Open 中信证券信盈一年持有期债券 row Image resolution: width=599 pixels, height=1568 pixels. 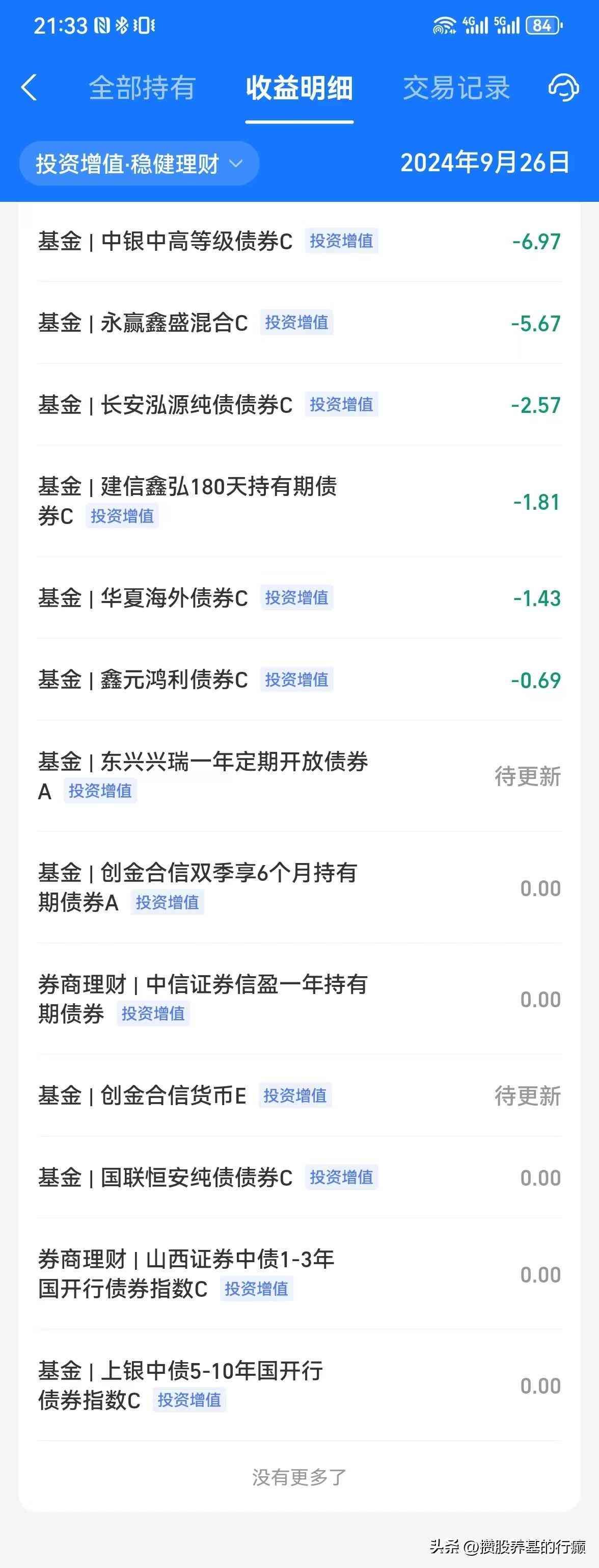[x=203, y=999]
